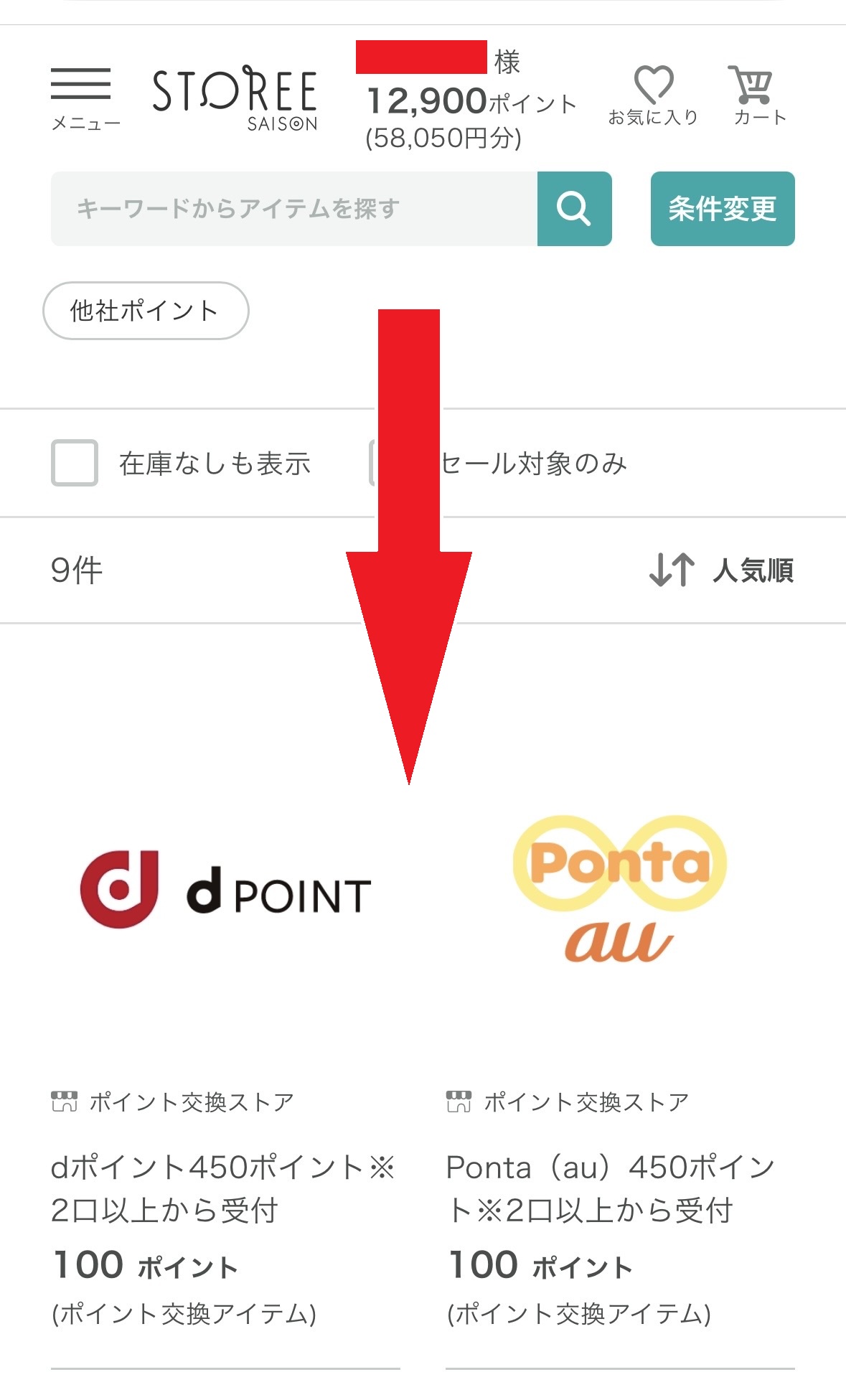
Task: Focus the keyword search field
Action: tap(293, 209)
